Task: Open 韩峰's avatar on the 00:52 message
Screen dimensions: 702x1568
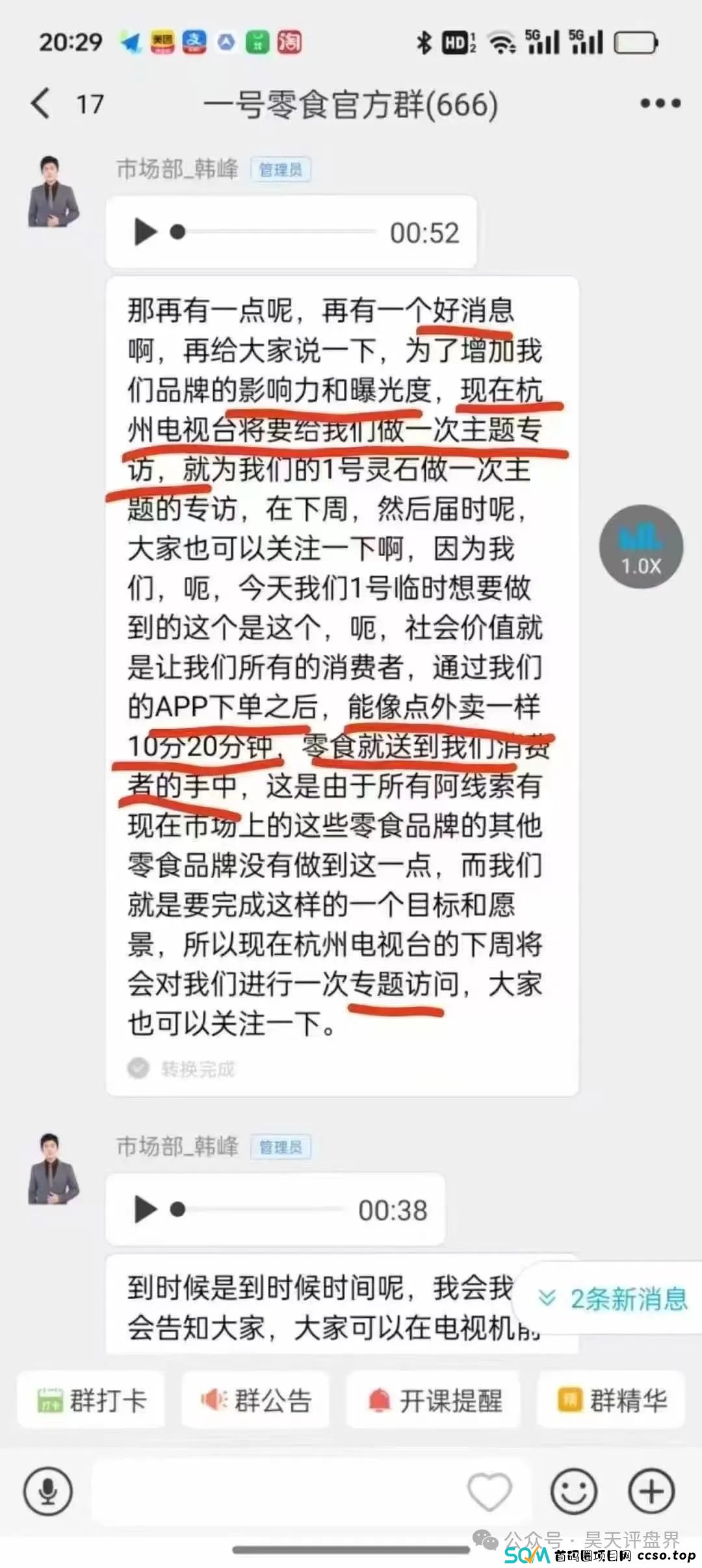Action: point(53,192)
